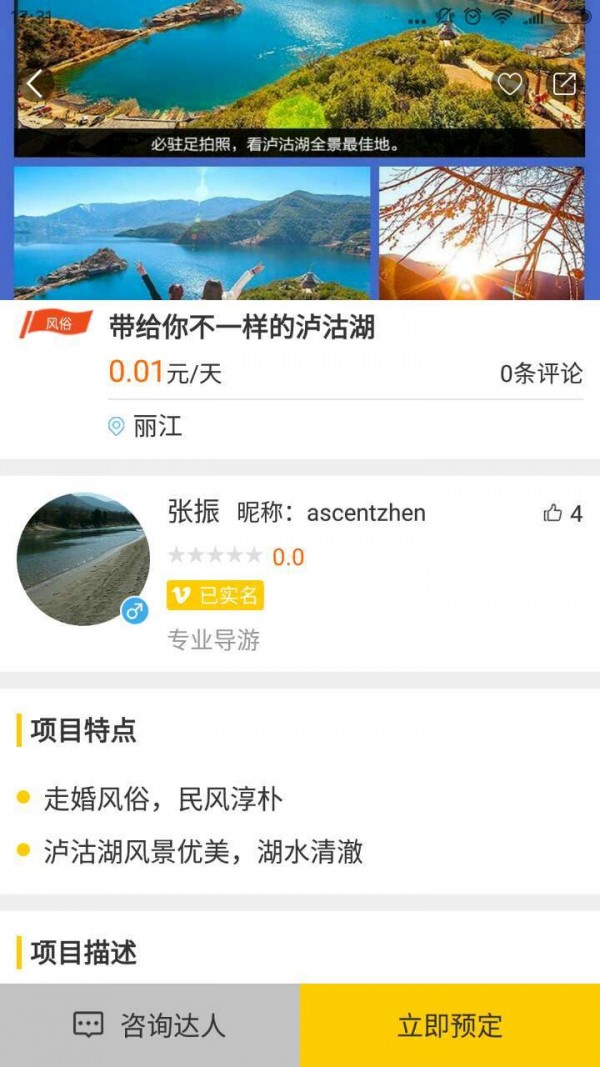This screenshot has width=600, height=1067.
Task: Share this trip listing
Action: (565, 85)
